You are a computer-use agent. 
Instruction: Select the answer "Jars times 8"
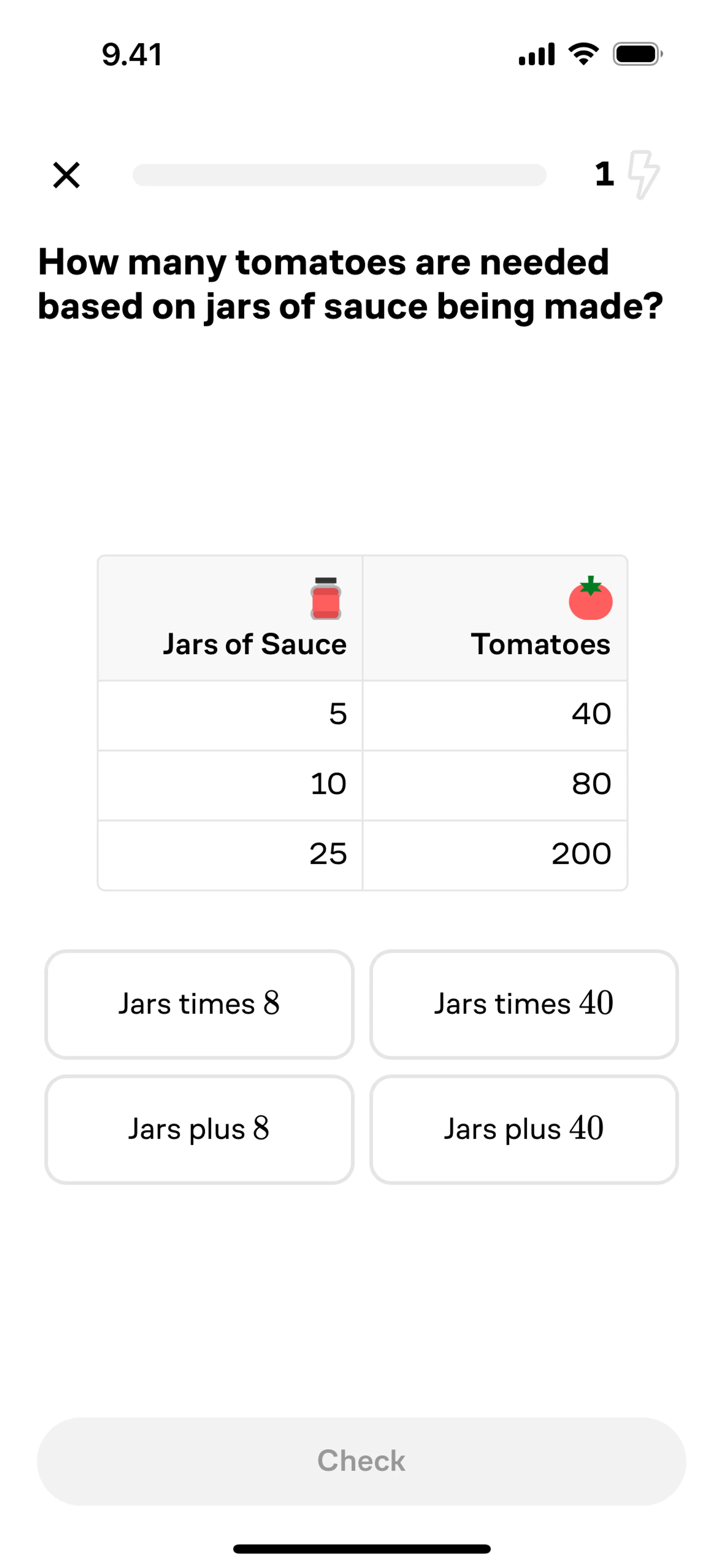(x=199, y=1004)
